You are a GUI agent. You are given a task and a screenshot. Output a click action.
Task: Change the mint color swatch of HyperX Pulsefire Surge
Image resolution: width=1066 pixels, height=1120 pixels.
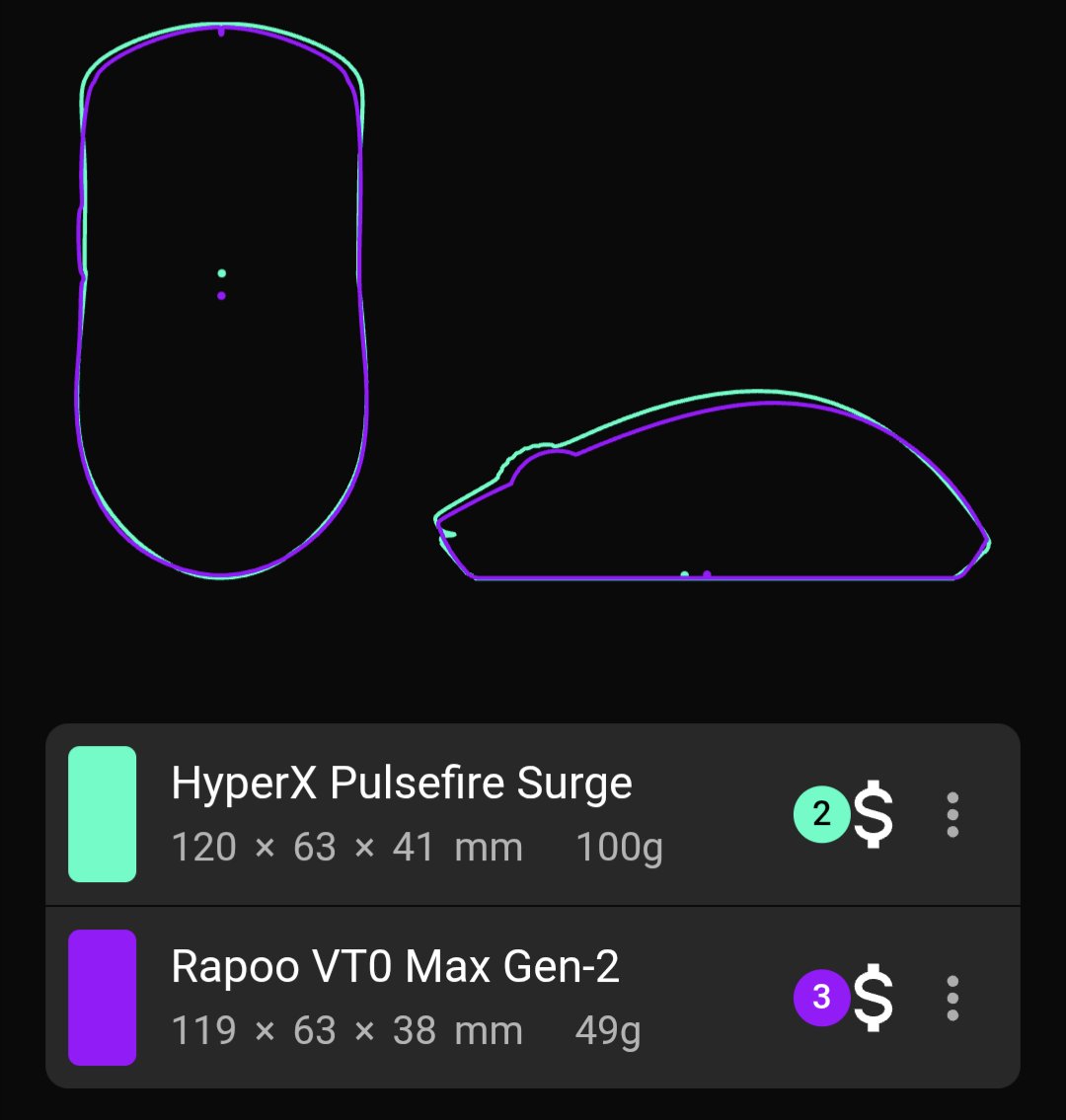[x=102, y=814]
